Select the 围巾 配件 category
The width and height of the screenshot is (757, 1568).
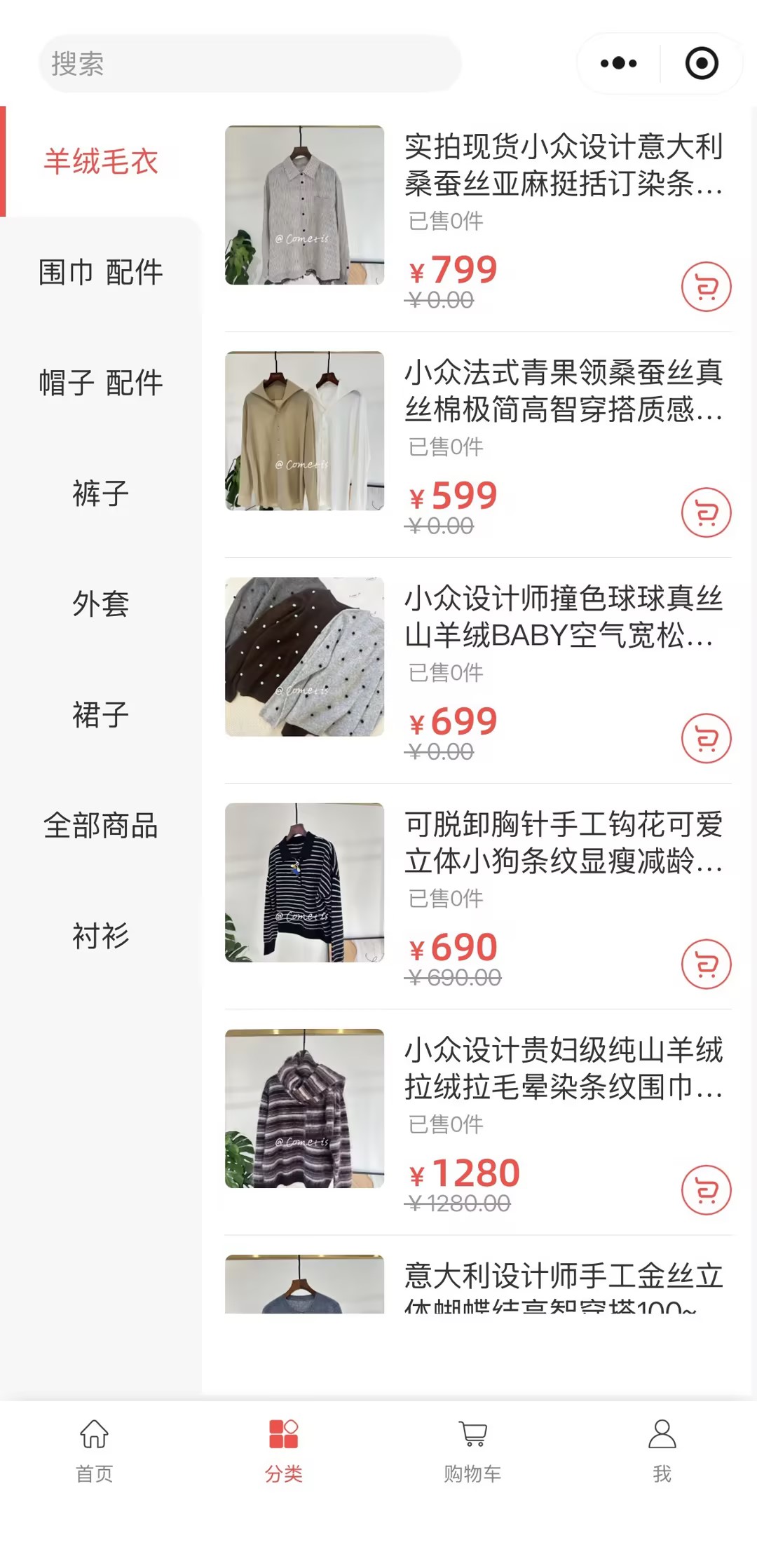tap(101, 272)
